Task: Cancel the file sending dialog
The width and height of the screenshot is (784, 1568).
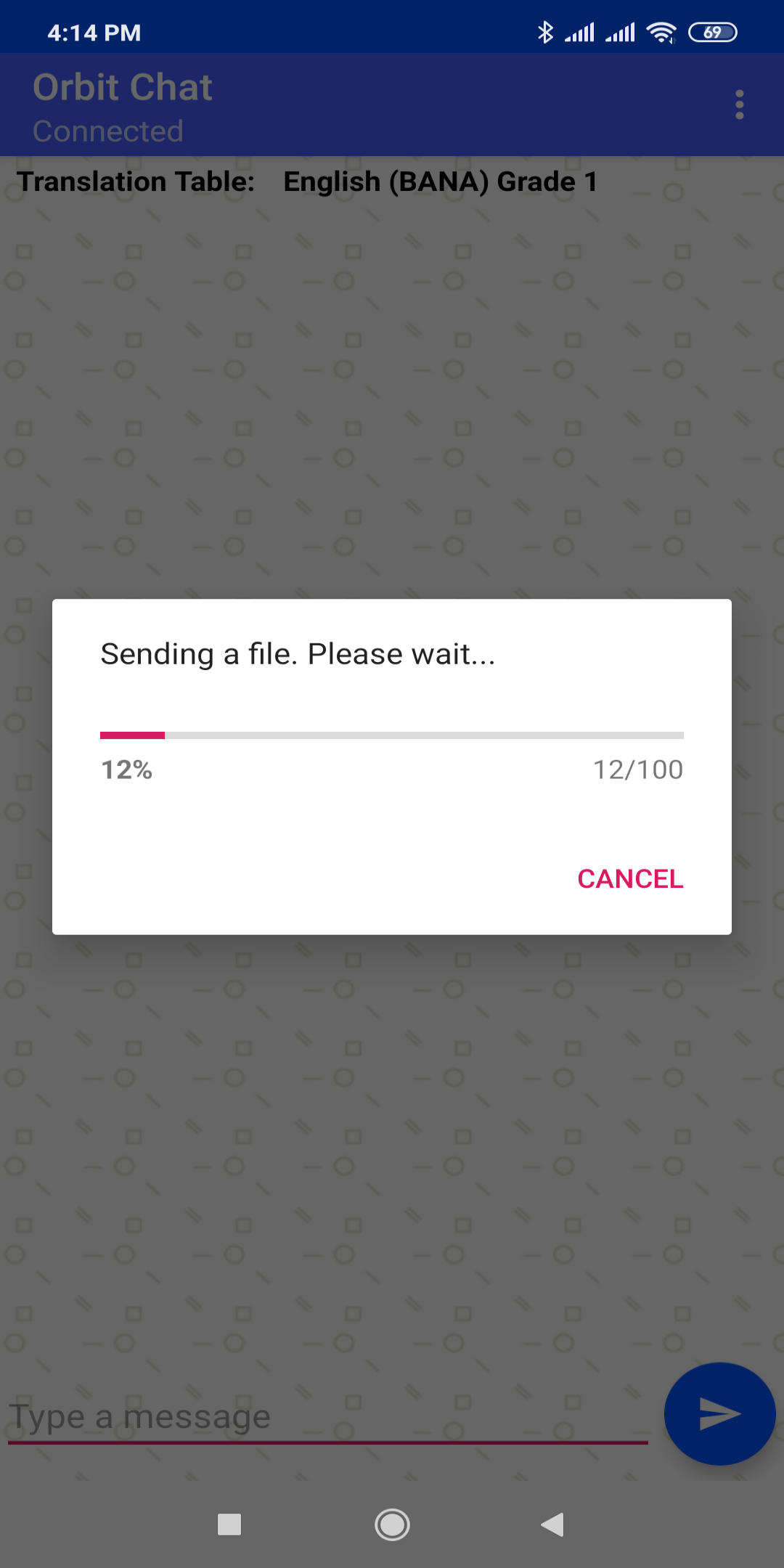Action: pyautogui.click(x=629, y=878)
